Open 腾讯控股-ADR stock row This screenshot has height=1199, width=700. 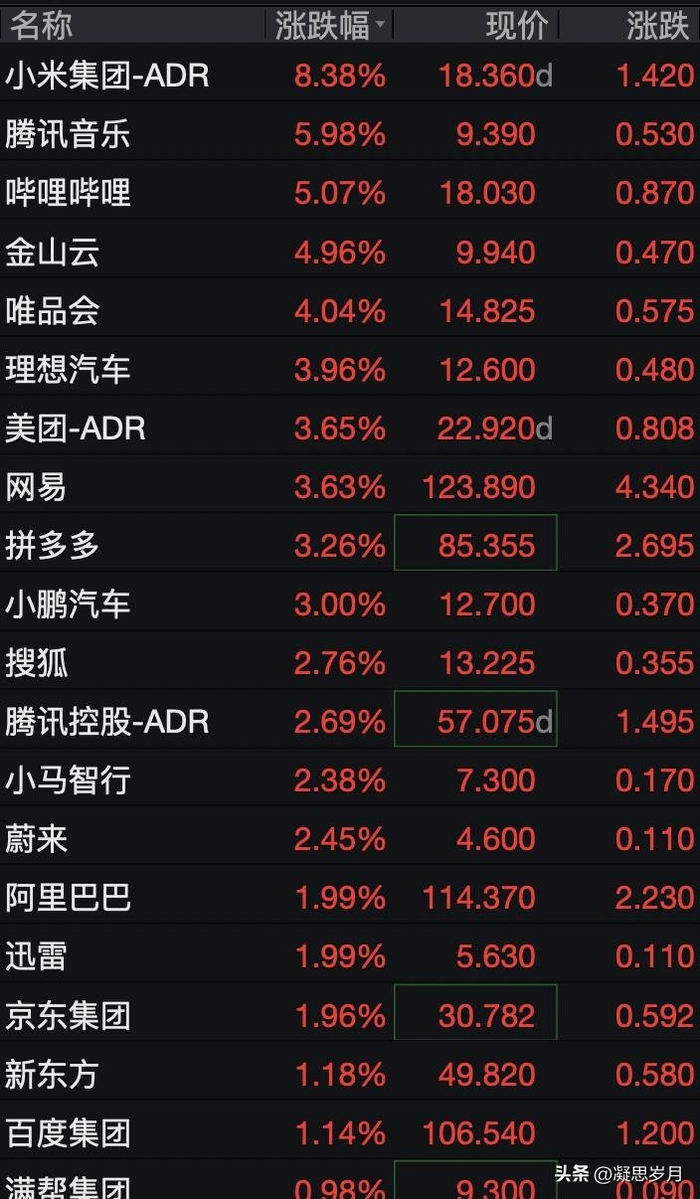(x=350, y=722)
